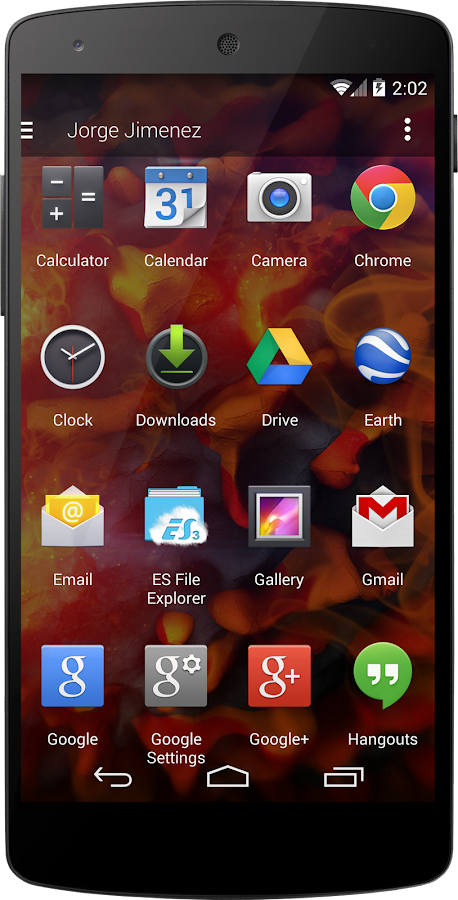This screenshot has height=900, width=458.
Task: Tap the system back button
Action: pyautogui.click(x=112, y=777)
